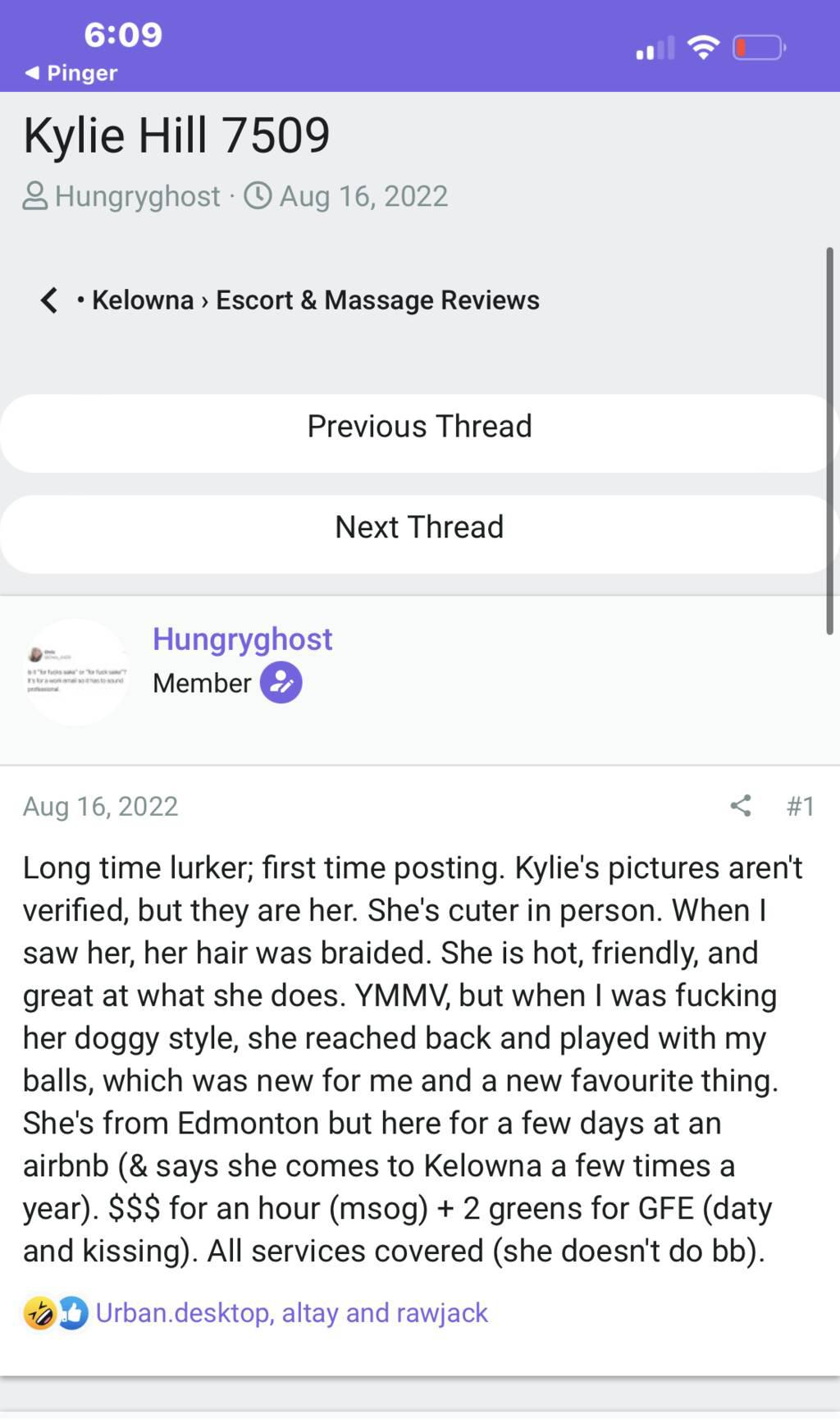This screenshot has width=840, height=1419.
Task: Open the #1 post permalink
Action: (800, 806)
